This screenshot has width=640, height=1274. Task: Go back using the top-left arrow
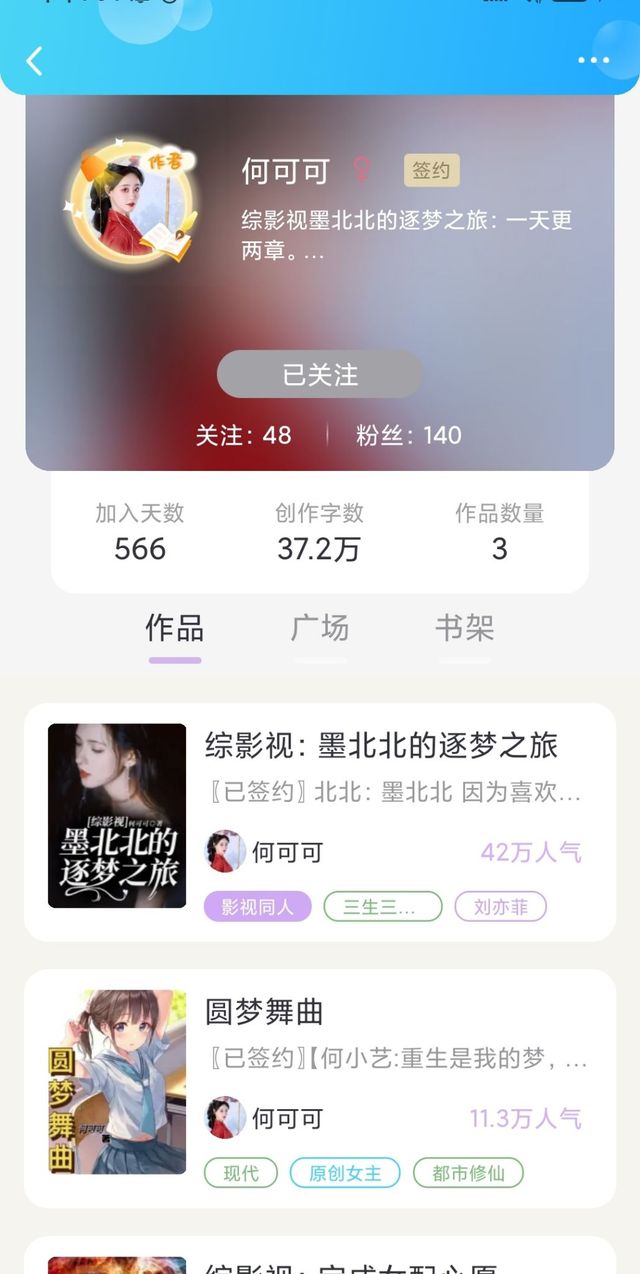(x=35, y=61)
